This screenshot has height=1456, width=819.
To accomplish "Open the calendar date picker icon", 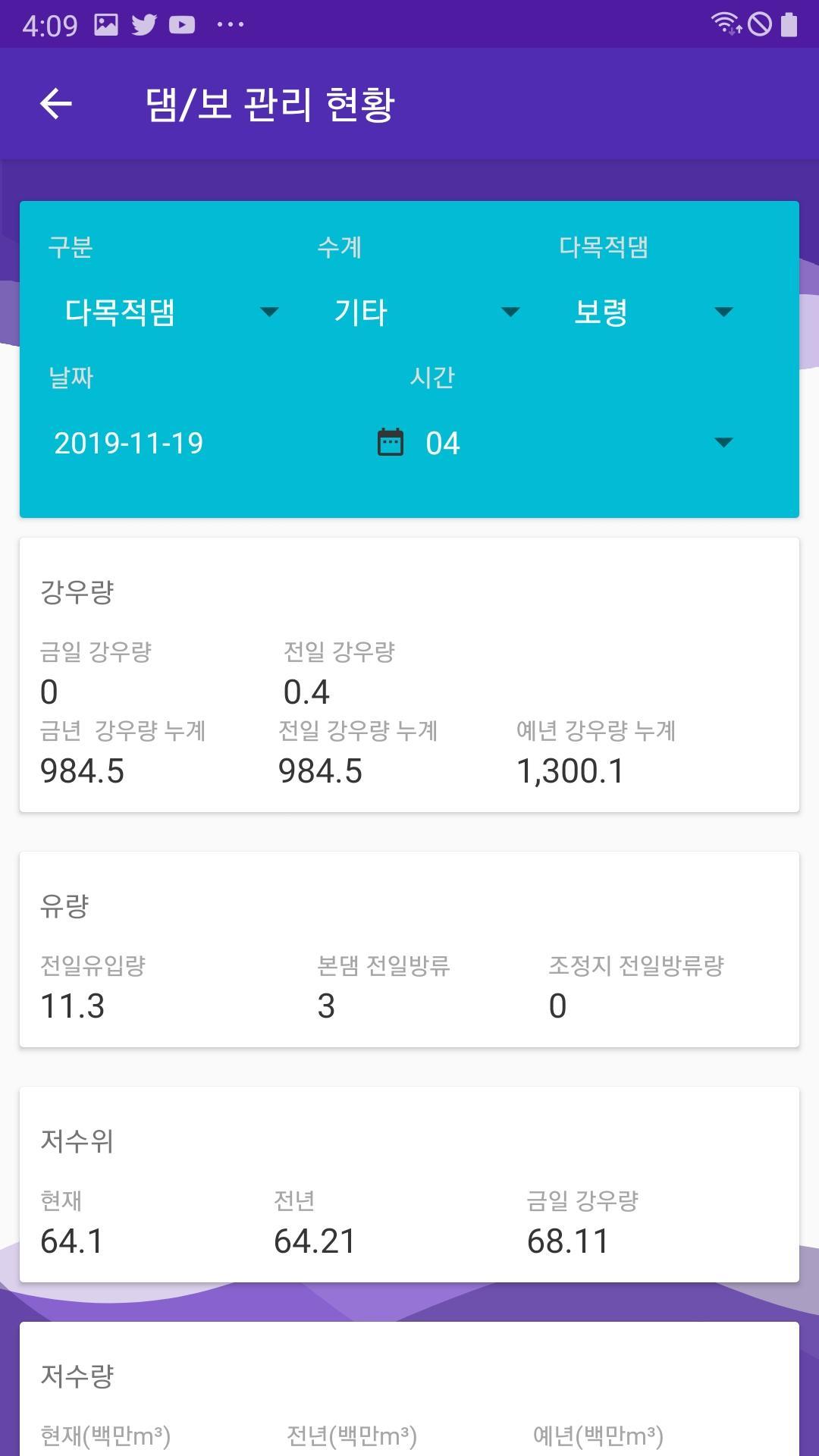I will click(x=391, y=442).
